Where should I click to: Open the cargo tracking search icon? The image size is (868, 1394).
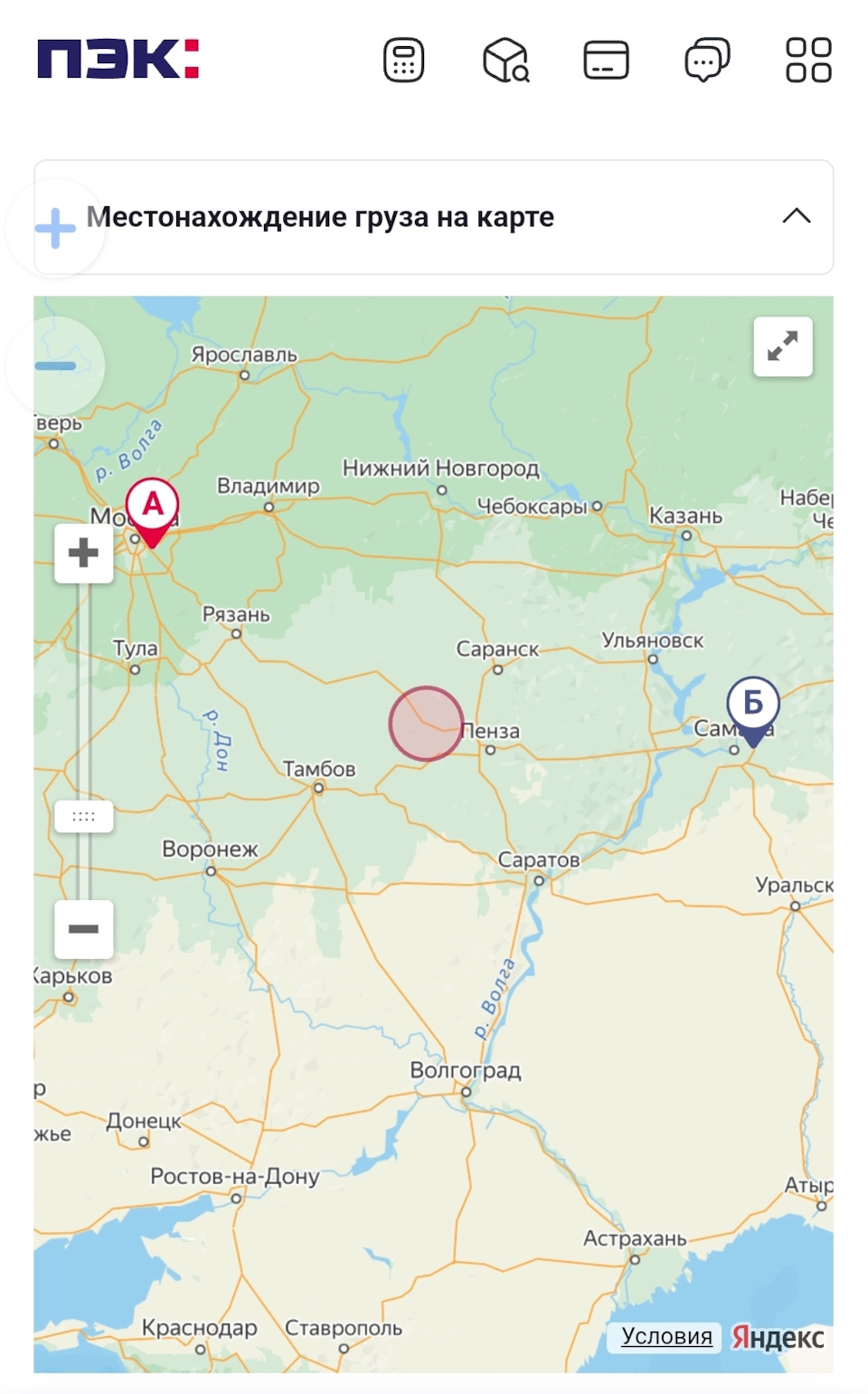click(x=505, y=61)
